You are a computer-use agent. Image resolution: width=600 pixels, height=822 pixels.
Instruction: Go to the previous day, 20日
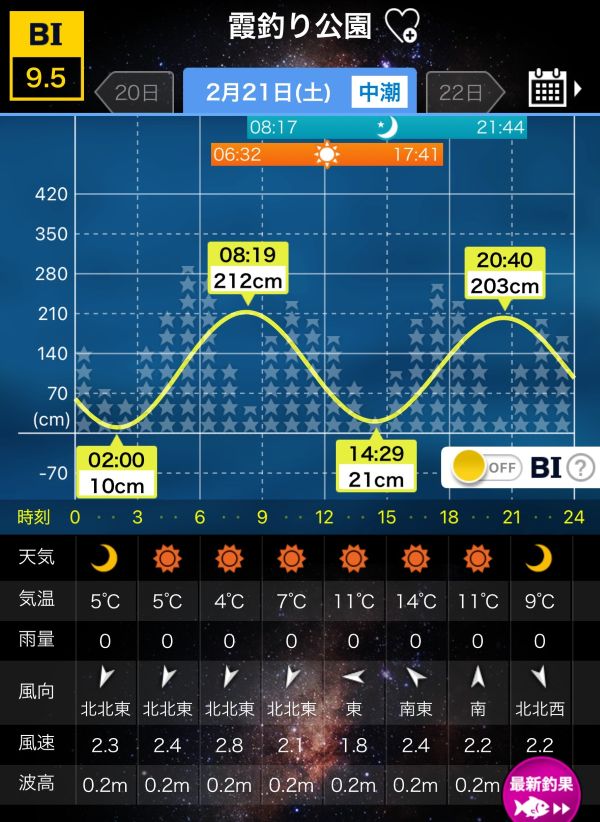(133, 93)
